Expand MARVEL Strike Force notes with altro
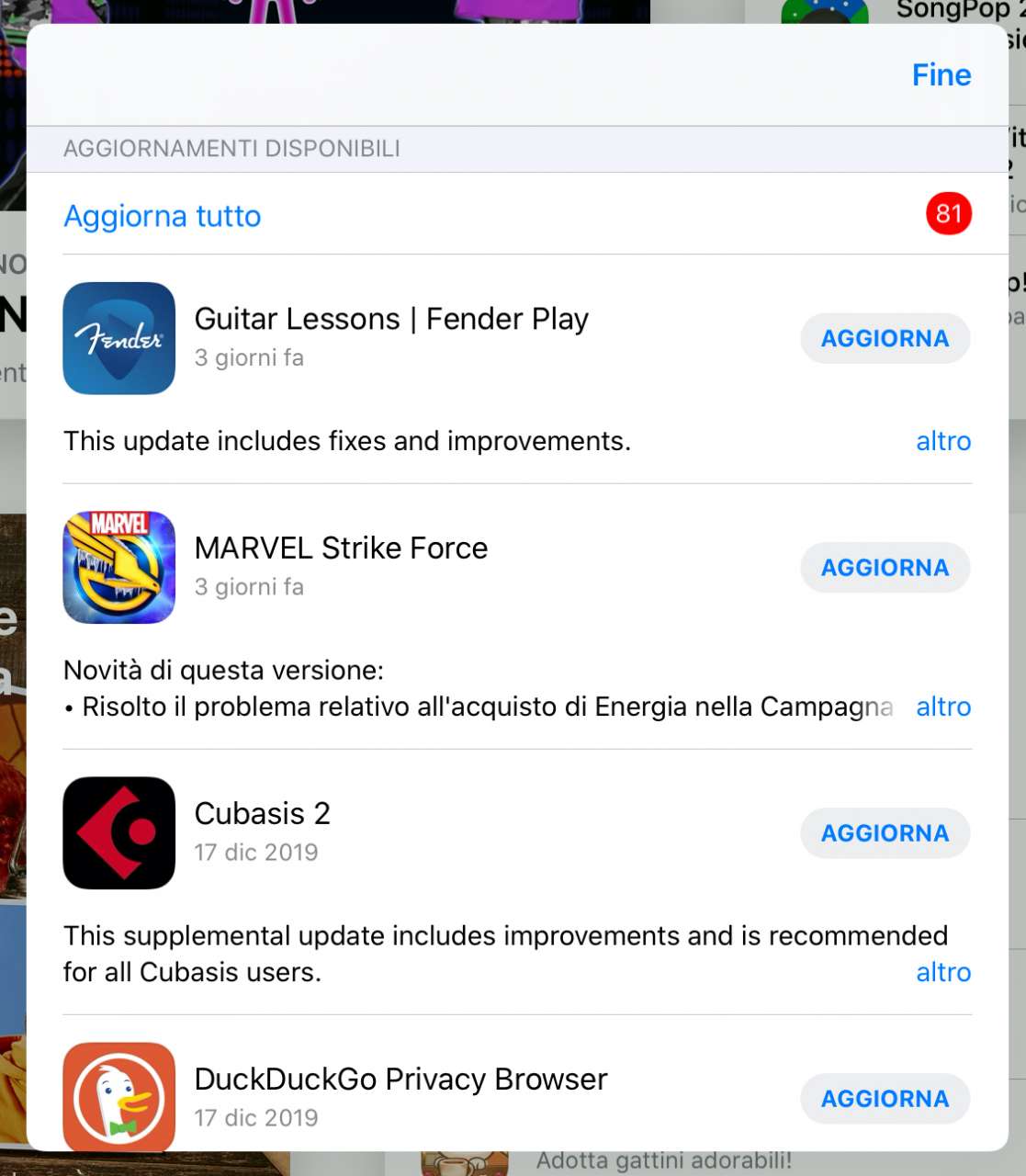 (942, 707)
